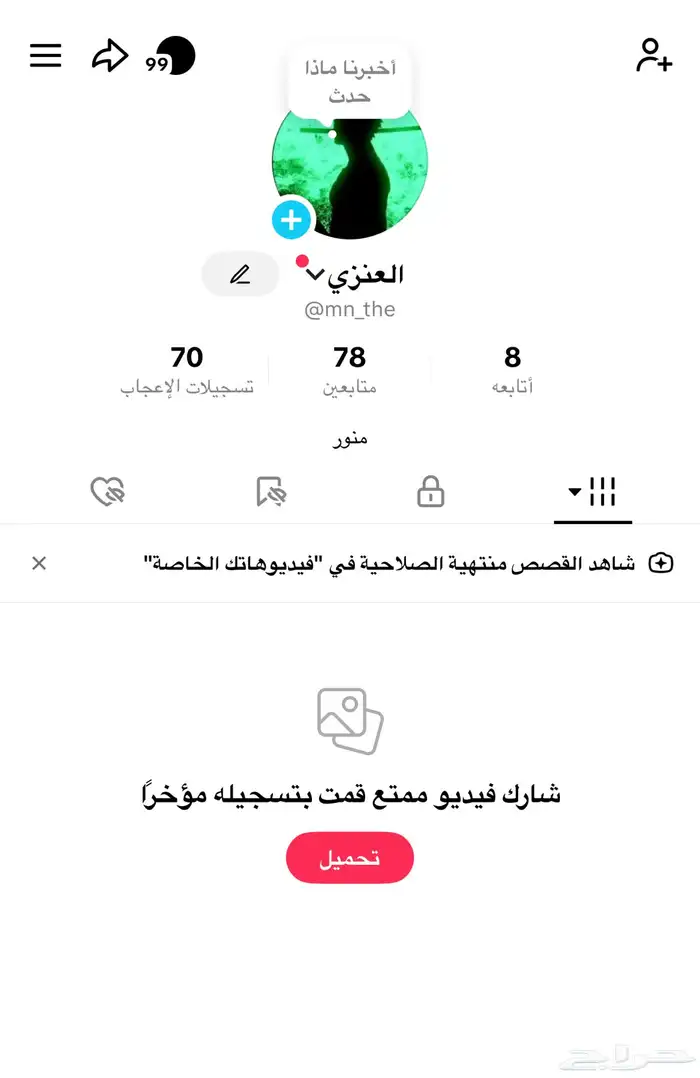Edit profile with the pencil button

click(240, 274)
